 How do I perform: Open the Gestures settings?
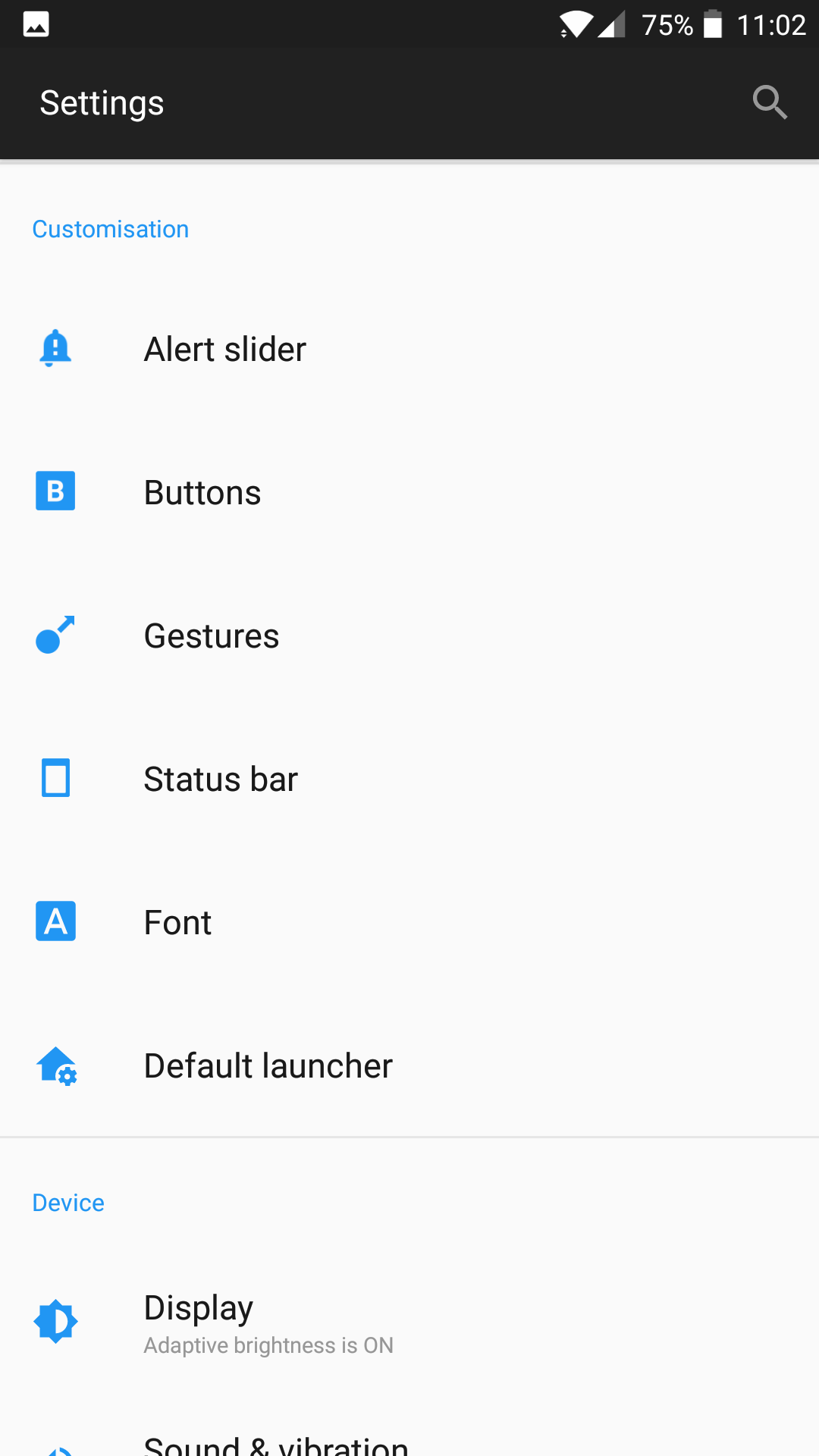click(409, 635)
